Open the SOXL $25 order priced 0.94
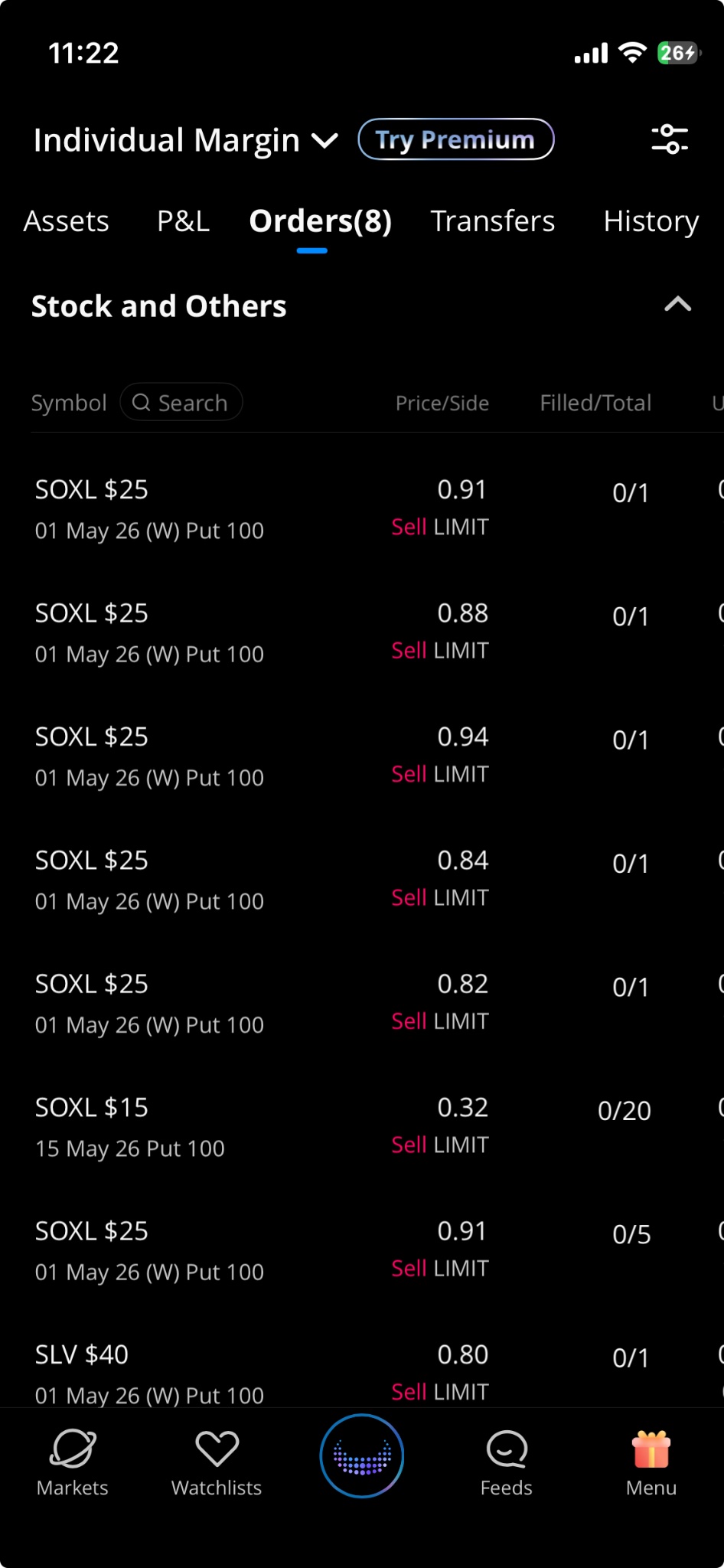 click(260, 756)
